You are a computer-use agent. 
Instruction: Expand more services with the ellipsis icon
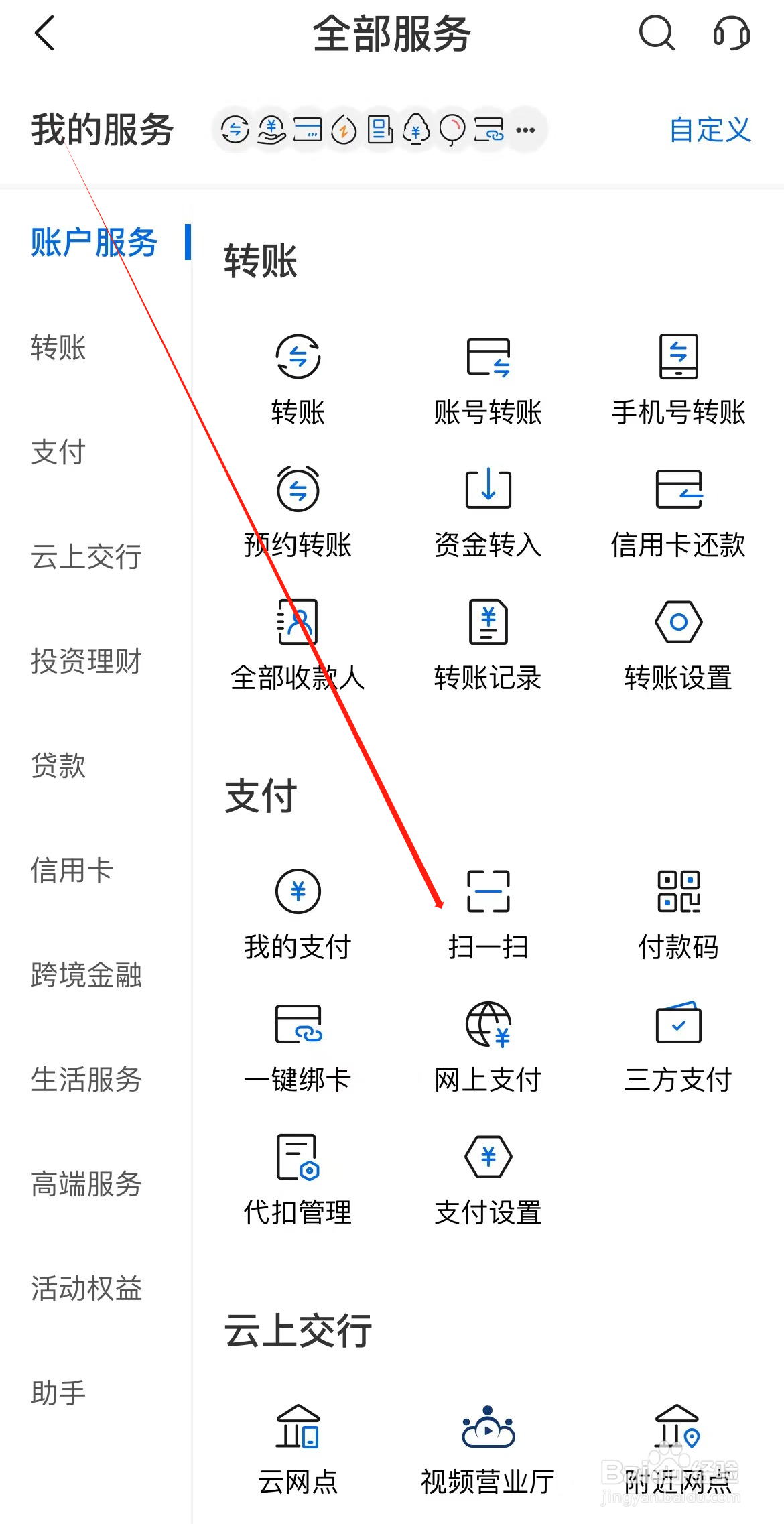[x=525, y=129]
